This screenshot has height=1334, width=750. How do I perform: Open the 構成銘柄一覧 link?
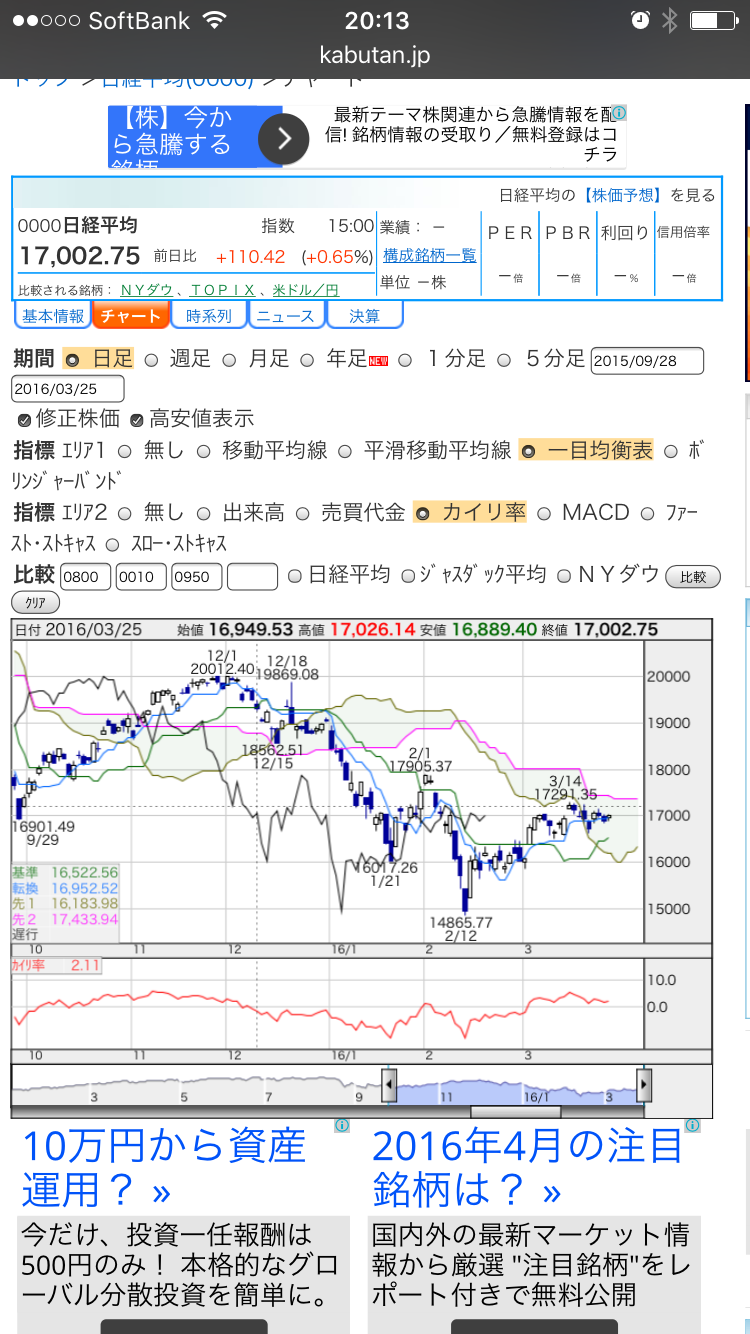tap(430, 255)
